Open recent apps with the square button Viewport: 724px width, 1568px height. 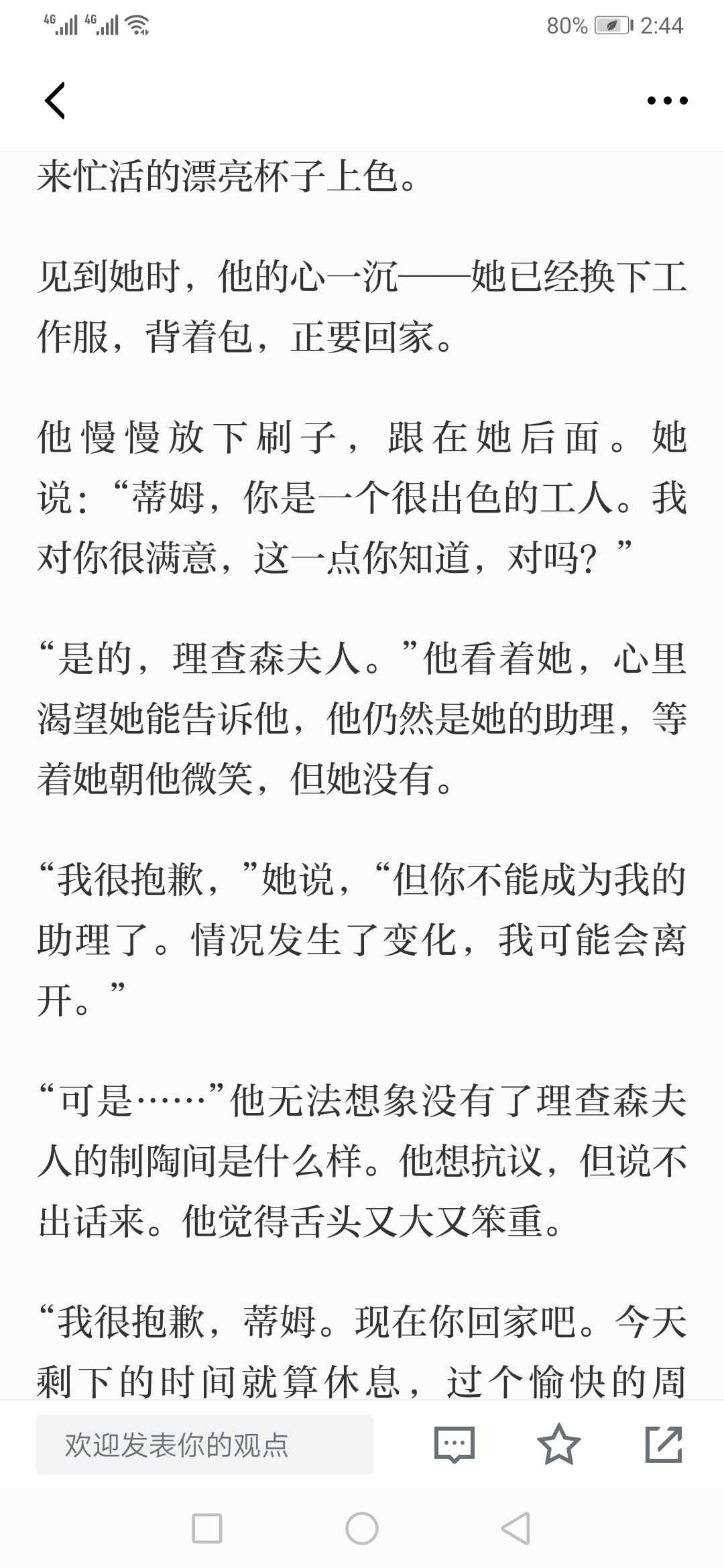pos(206,1528)
